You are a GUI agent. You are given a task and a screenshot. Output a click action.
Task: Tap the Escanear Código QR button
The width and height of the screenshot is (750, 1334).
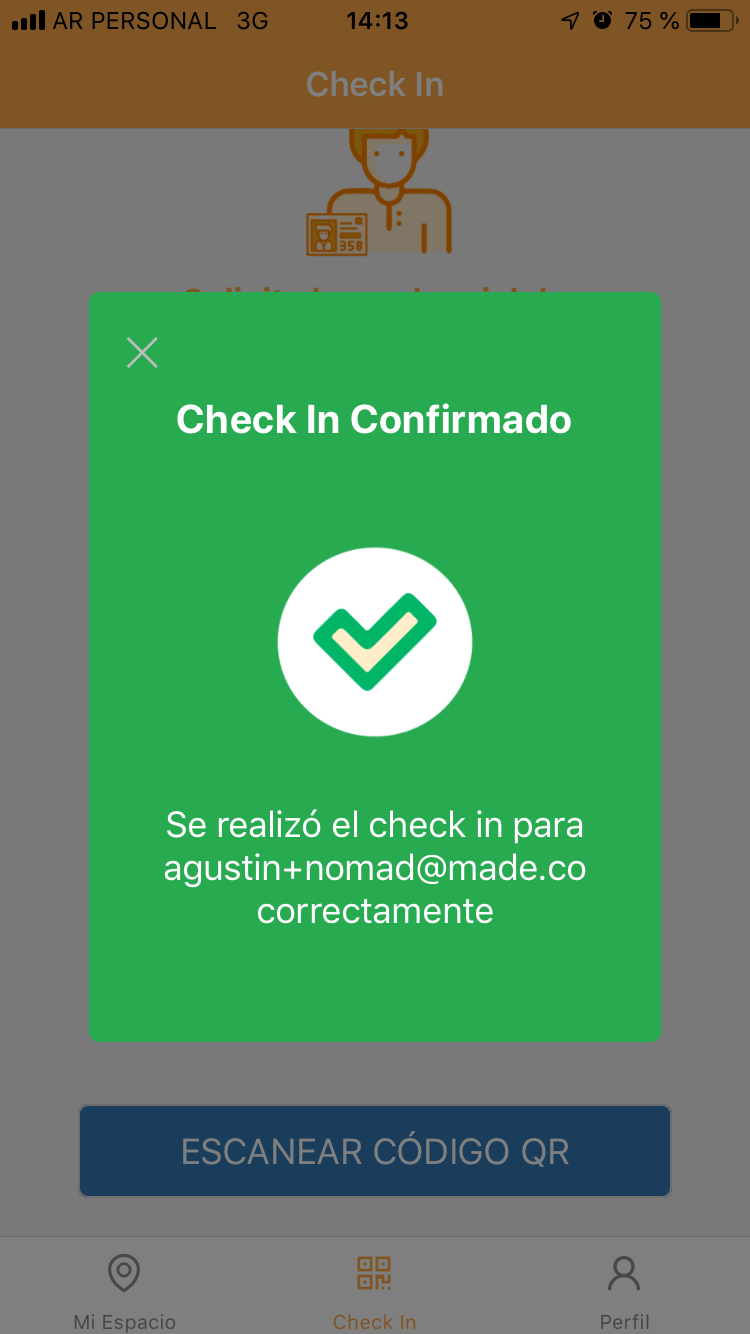click(375, 1151)
